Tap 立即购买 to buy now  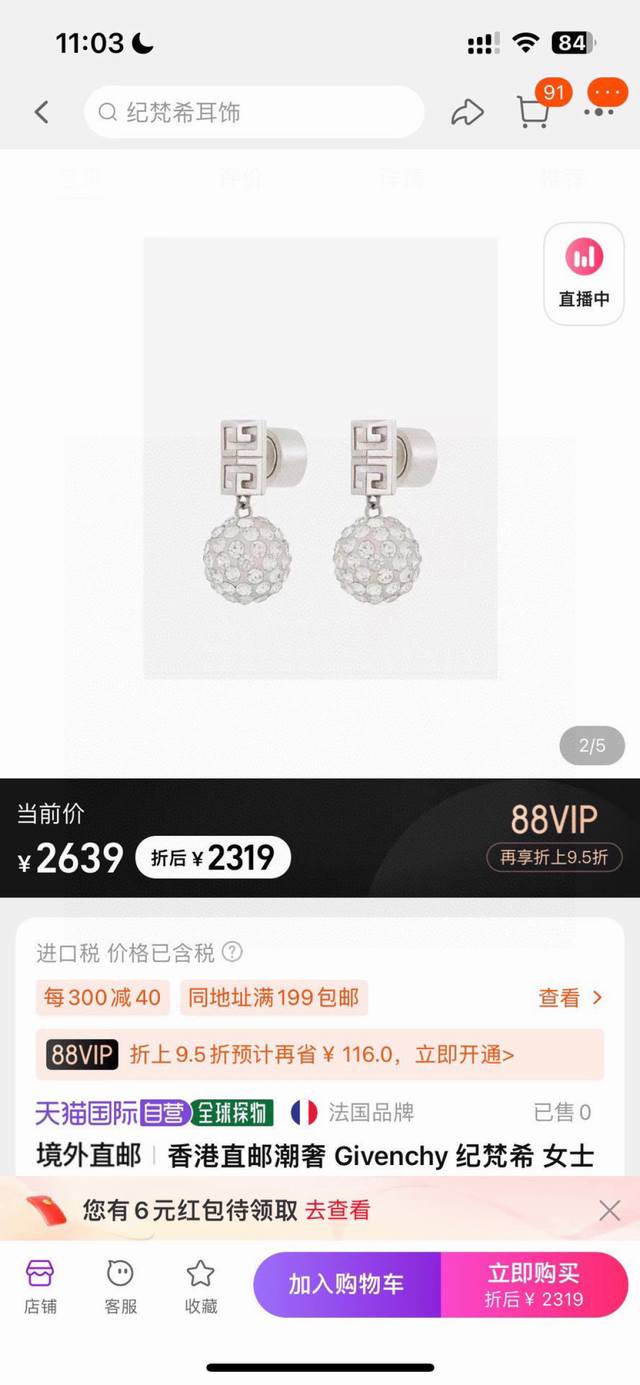[x=534, y=1284]
